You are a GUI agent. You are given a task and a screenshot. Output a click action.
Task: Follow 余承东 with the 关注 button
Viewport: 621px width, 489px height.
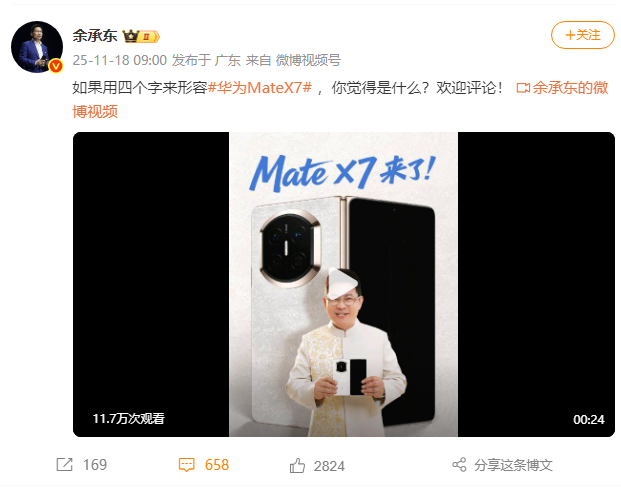click(x=582, y=34)
